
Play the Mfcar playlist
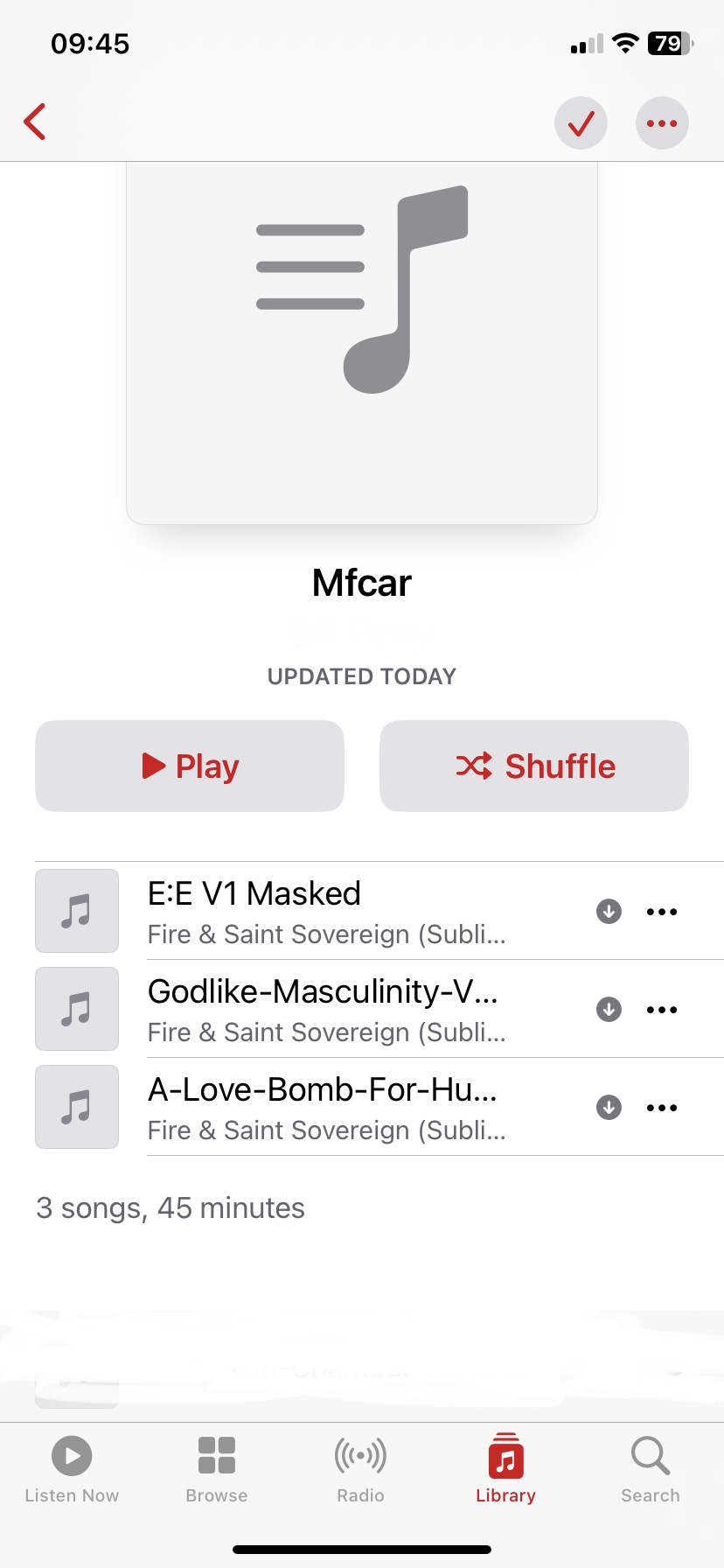(x=190, y=766)
